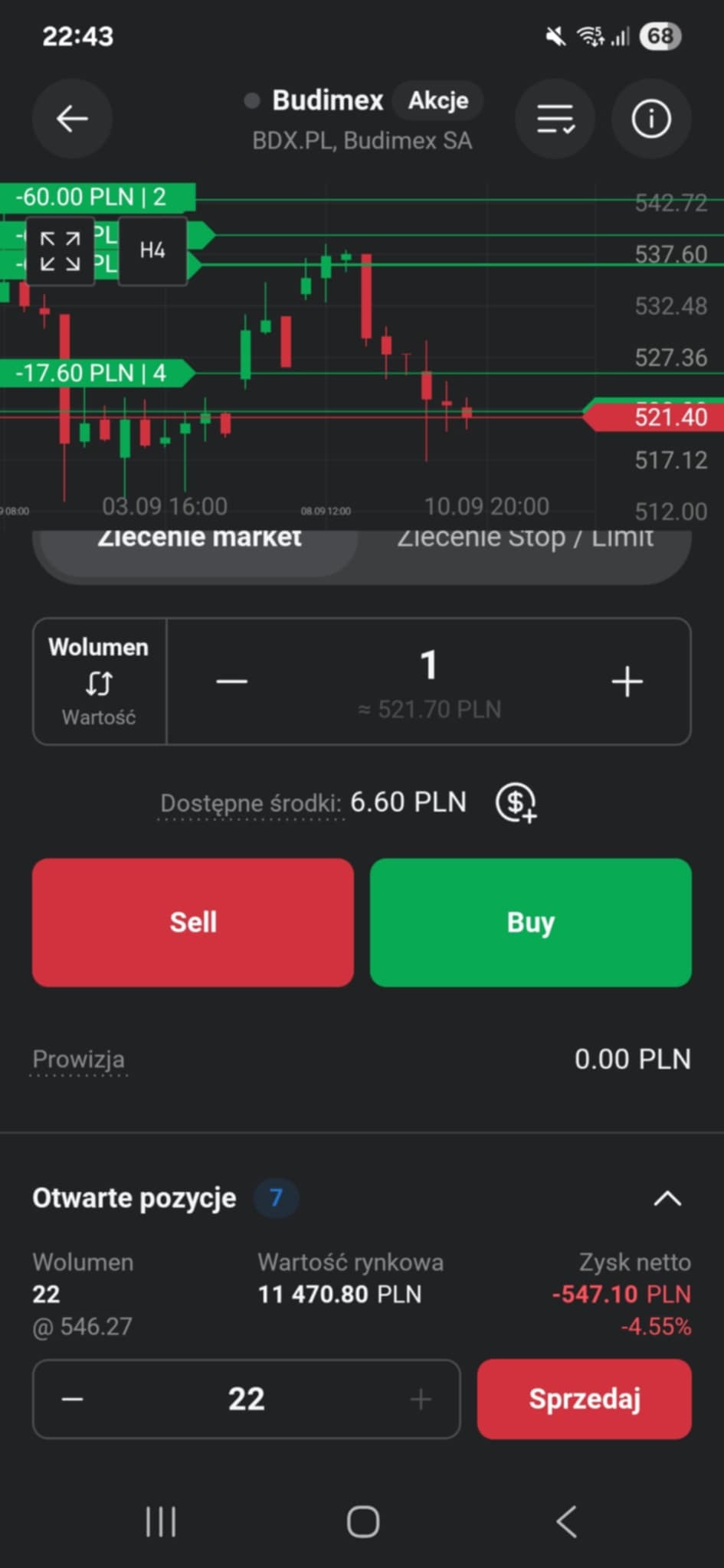
Task: Deposit funds via the coin plus icon
Action: 516,803
